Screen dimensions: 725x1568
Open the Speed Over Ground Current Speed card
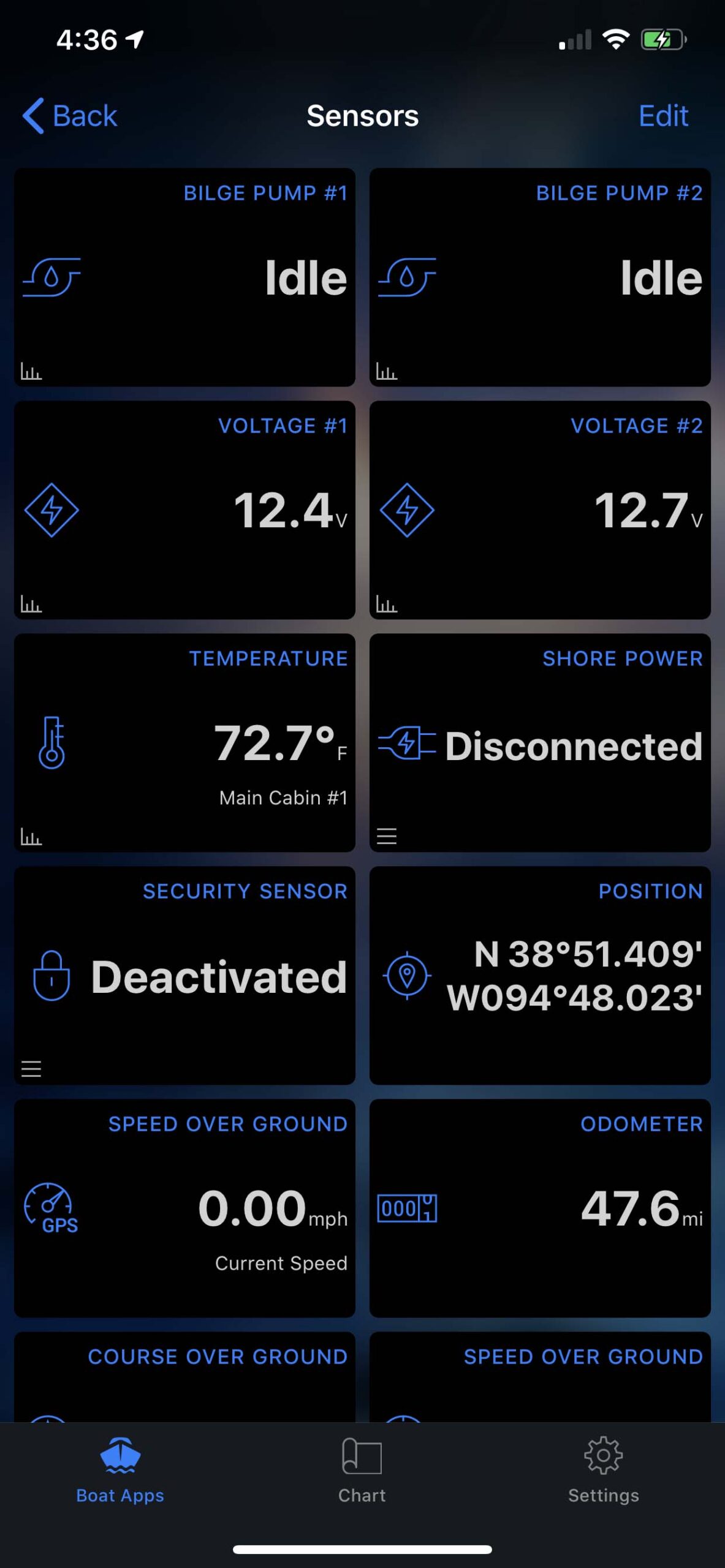(x=184, y=1208)
